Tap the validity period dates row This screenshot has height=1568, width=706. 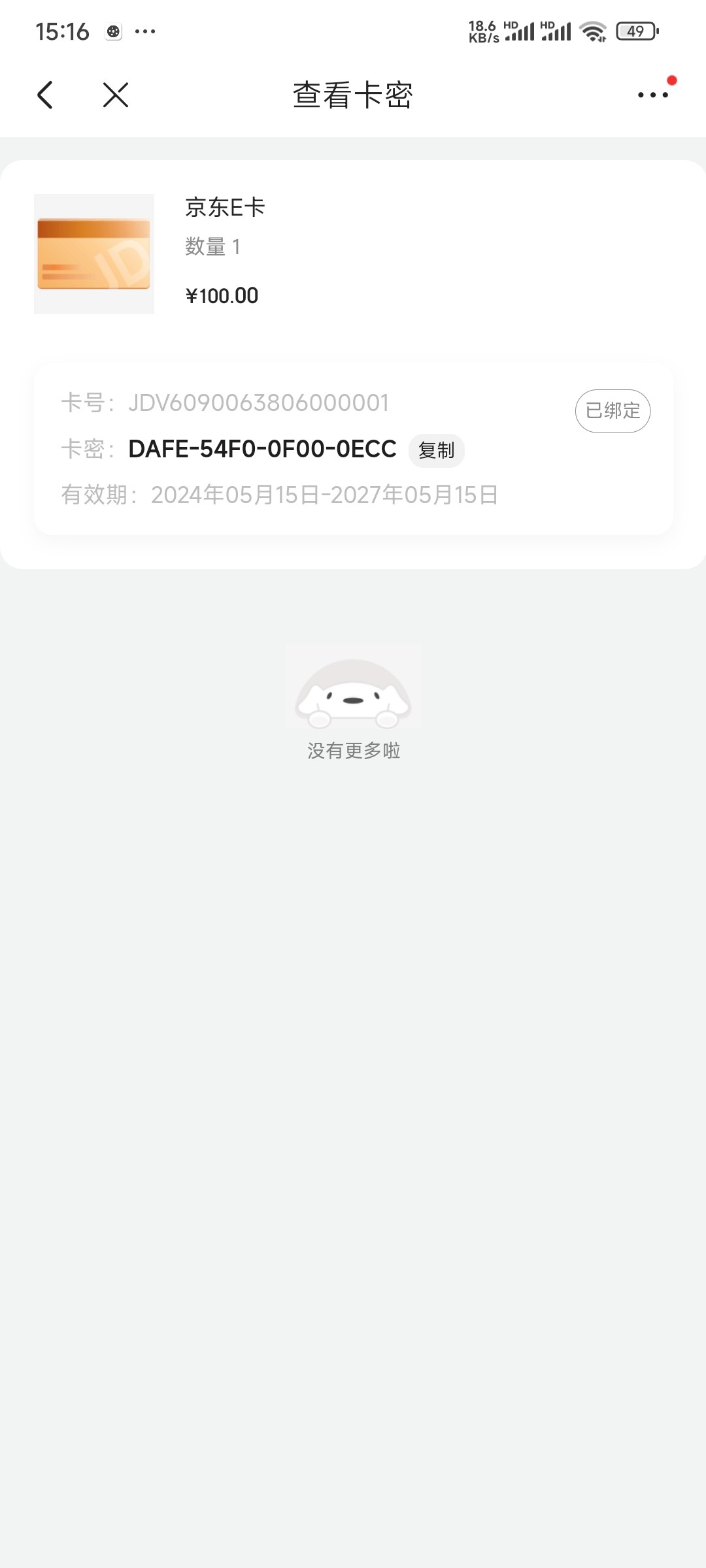280,495
